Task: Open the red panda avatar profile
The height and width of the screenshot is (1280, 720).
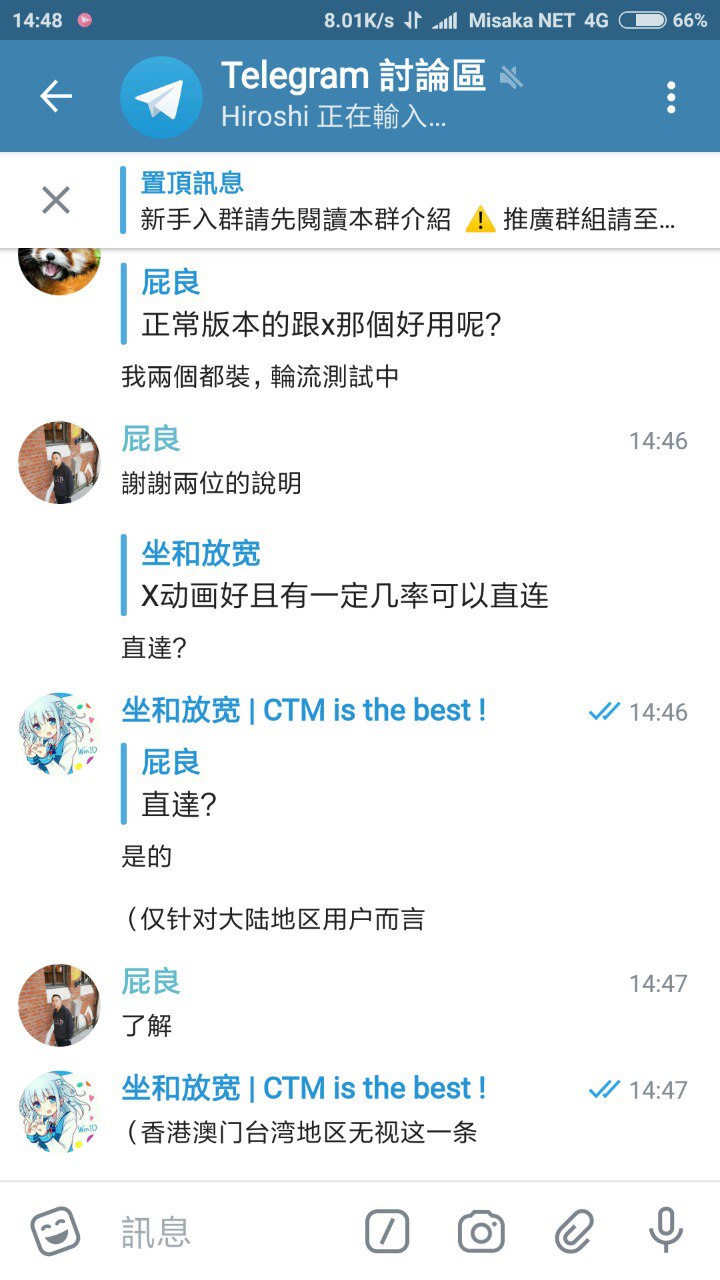Action: tap(60, 268)
